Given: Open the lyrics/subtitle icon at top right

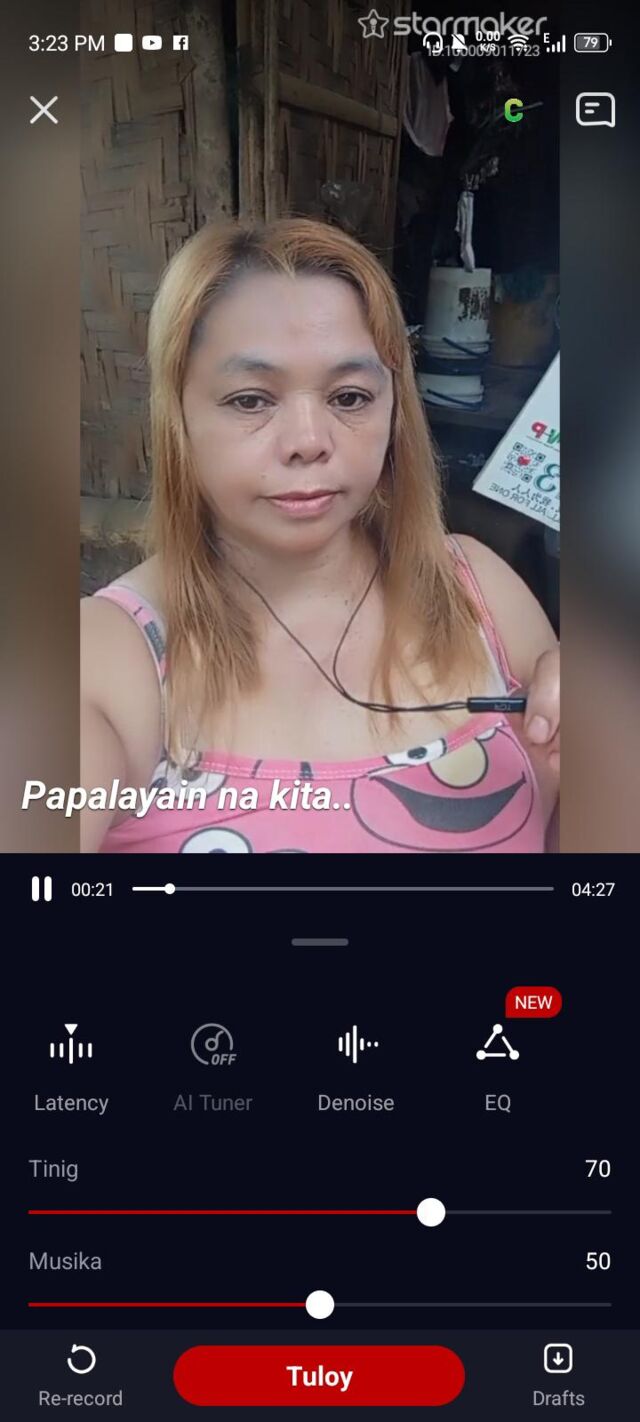Looking at the screenshot, I should [595, 110].
